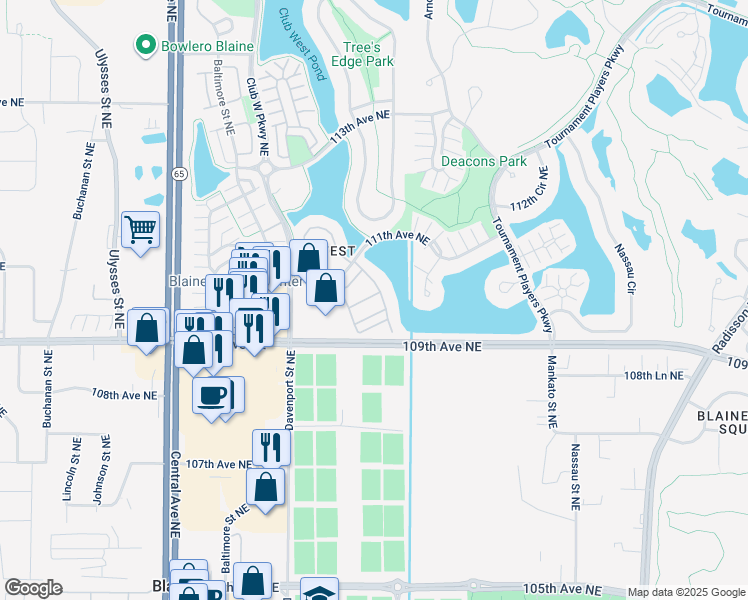
Task: Open the Google logo link
Action: (x=34, y=588)
